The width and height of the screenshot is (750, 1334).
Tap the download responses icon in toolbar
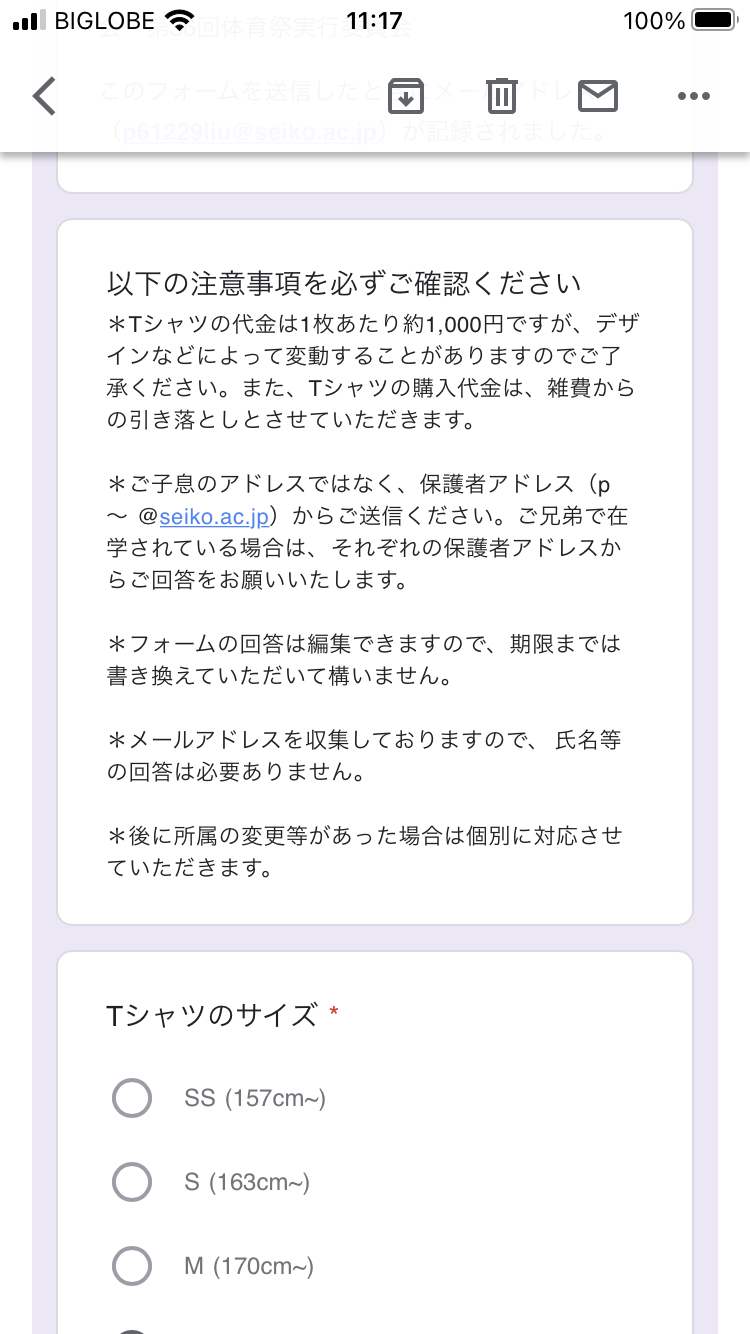(405, 96)
